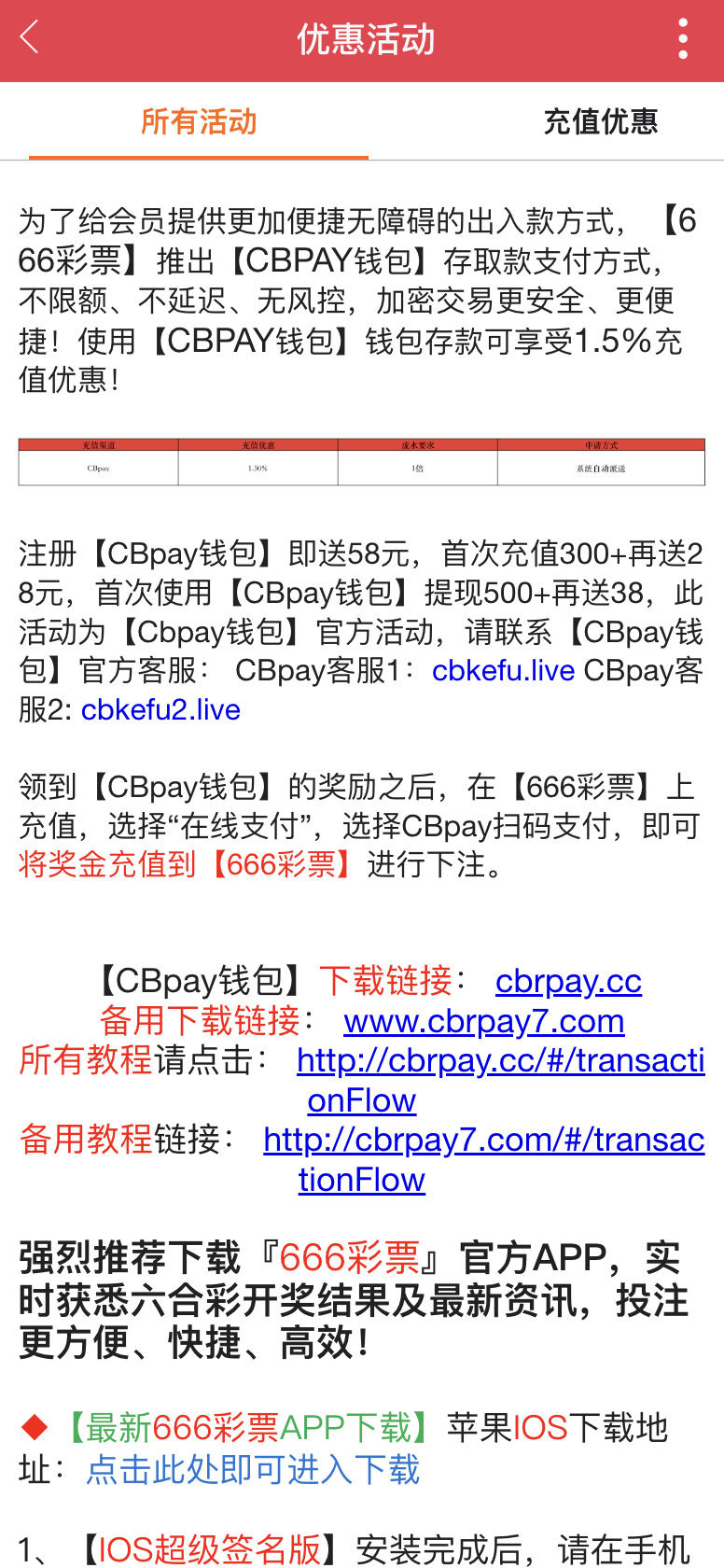The image size is (724, 1568).
Task: Tap 点击此处即可进入下载 iOS download link
Action: 253,1469
